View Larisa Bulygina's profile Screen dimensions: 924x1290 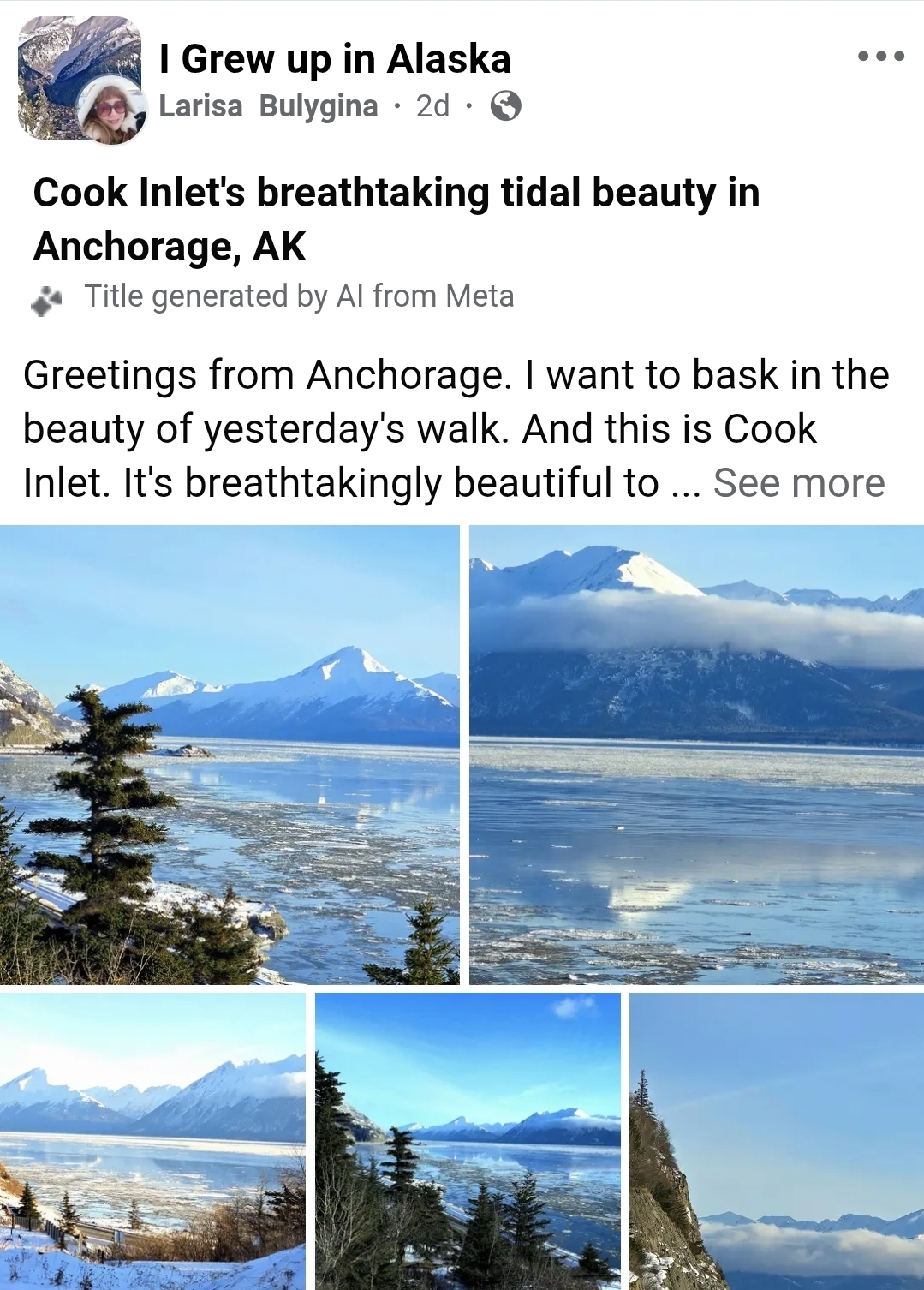click(x=268, y=106)
